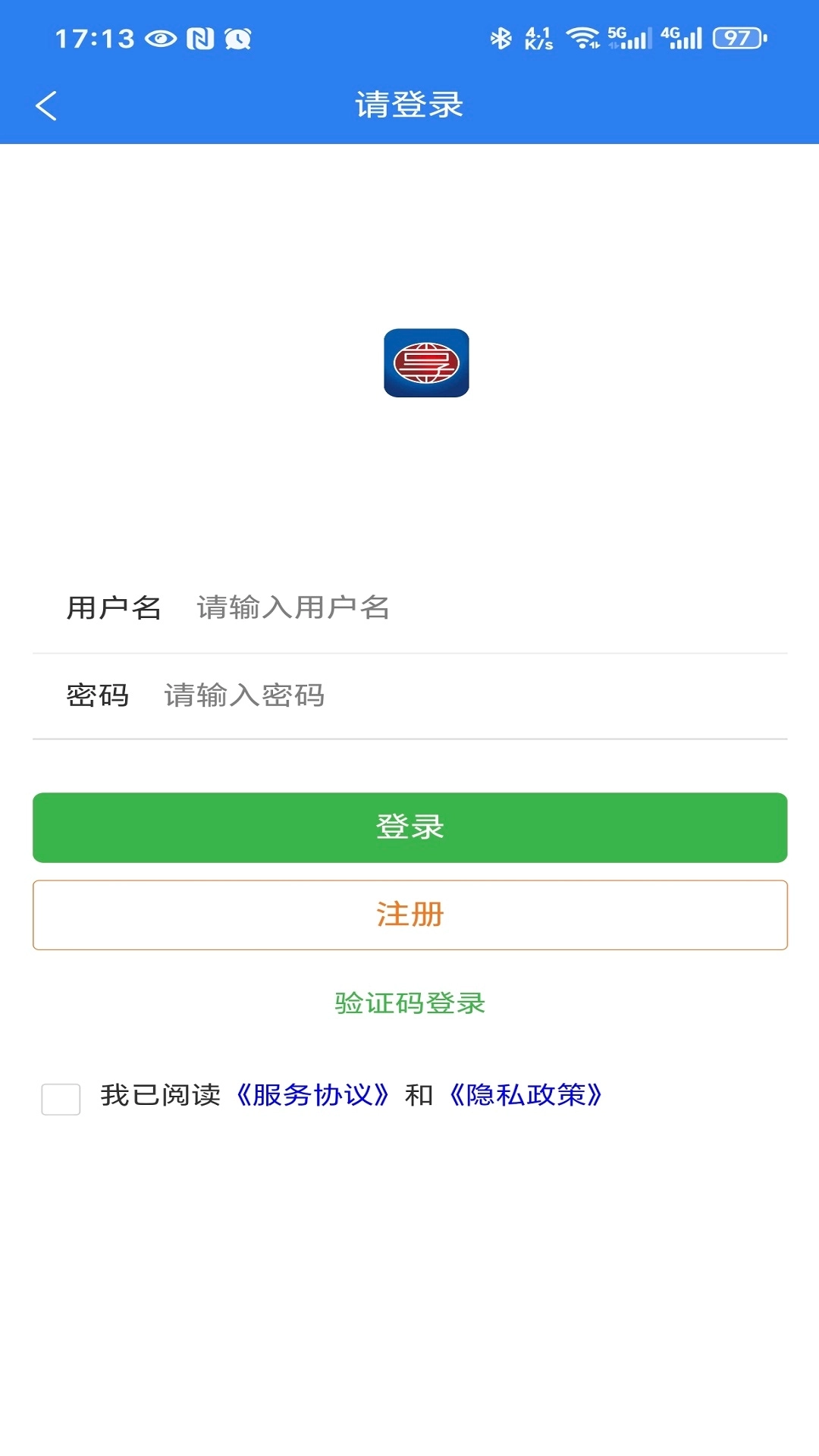
Task: Tap the green 登录 button
Action: 409,827
